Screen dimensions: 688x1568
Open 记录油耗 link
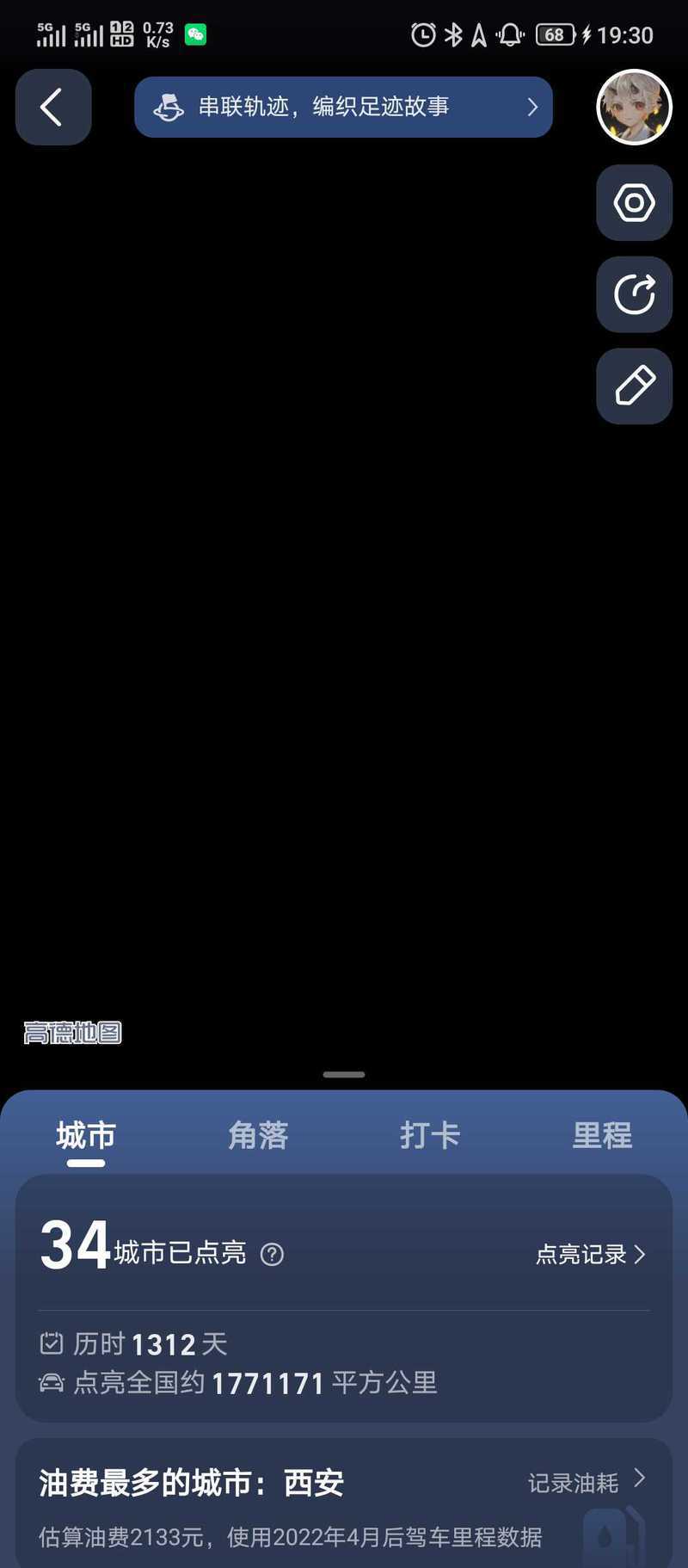[x=587, y=1482]
